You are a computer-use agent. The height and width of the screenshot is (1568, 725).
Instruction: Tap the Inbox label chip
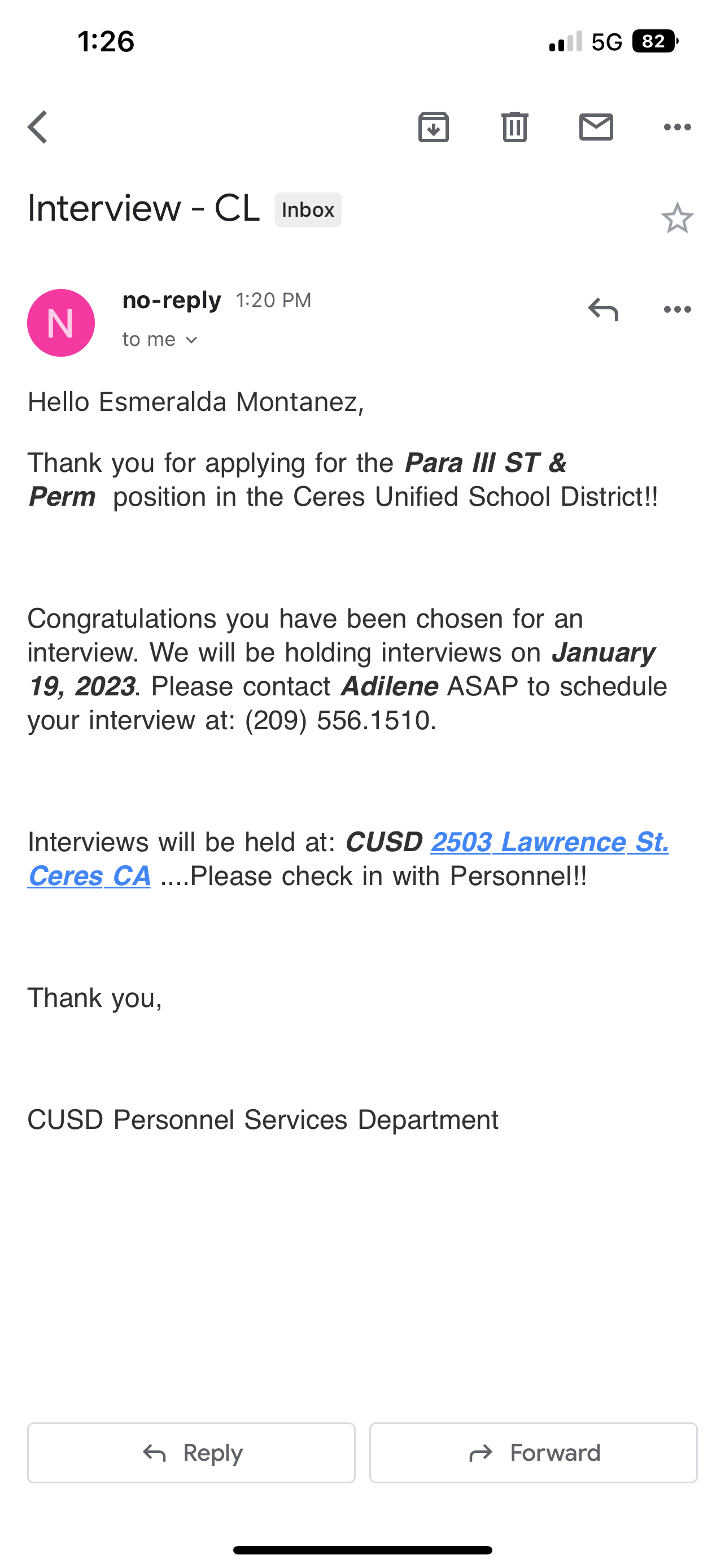[x=307, y=210]
